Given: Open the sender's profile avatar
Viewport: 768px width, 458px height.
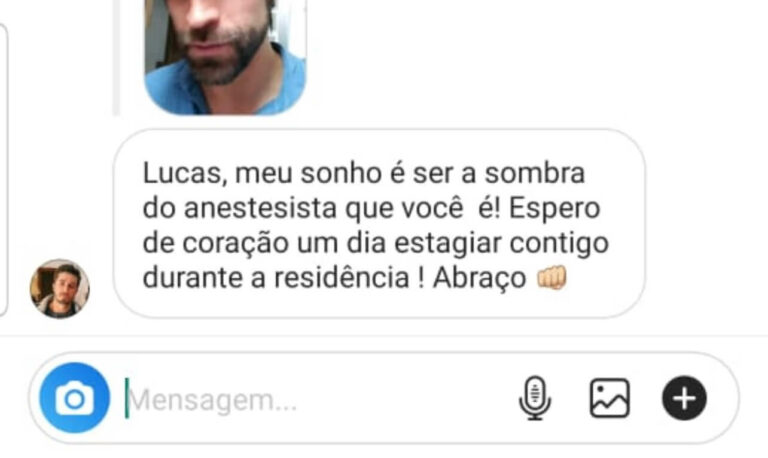Looking at the screenshot, I should (60, 289).
